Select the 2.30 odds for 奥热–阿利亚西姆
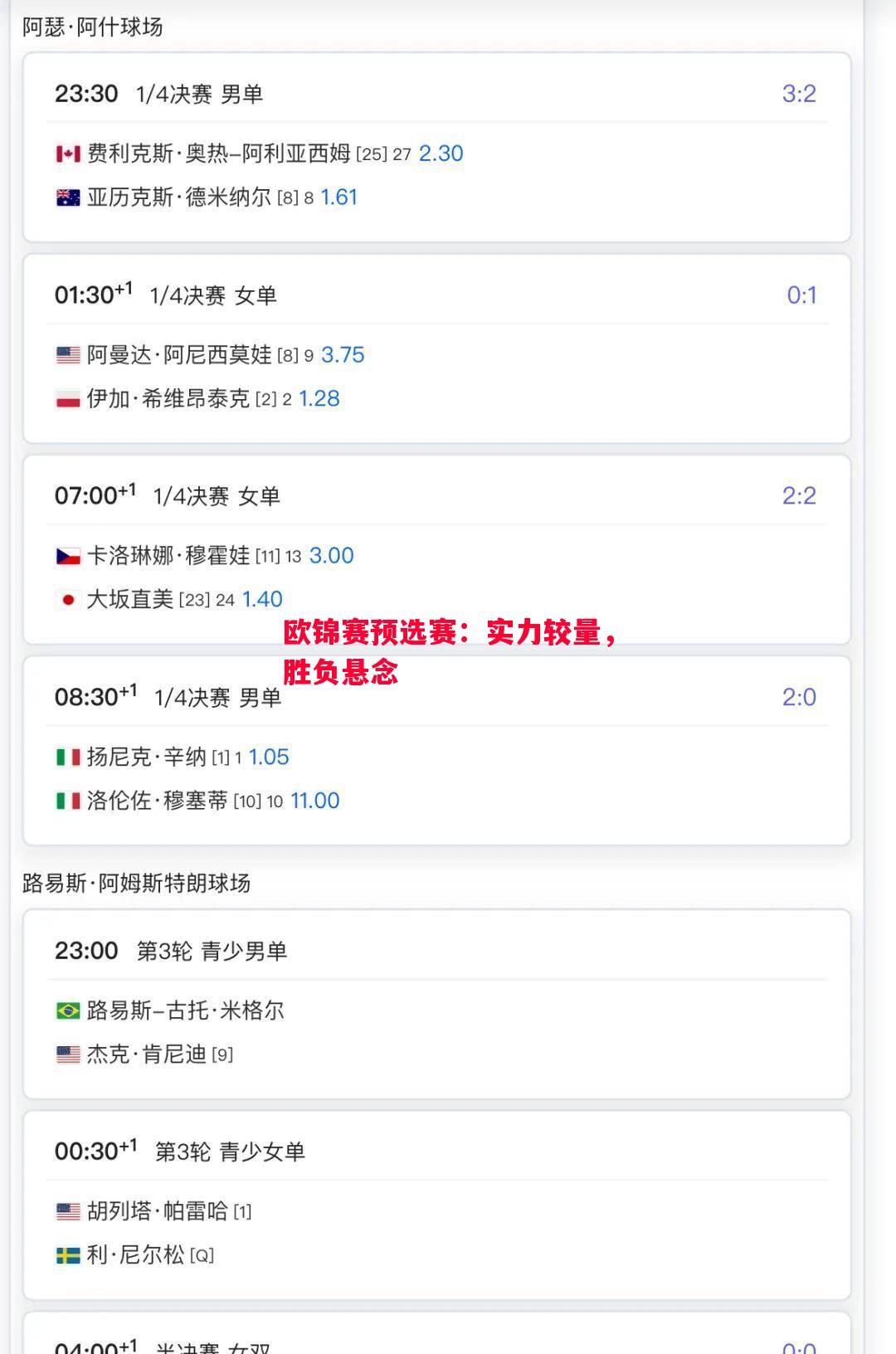The image size is (896, 1354). (441, 153)
